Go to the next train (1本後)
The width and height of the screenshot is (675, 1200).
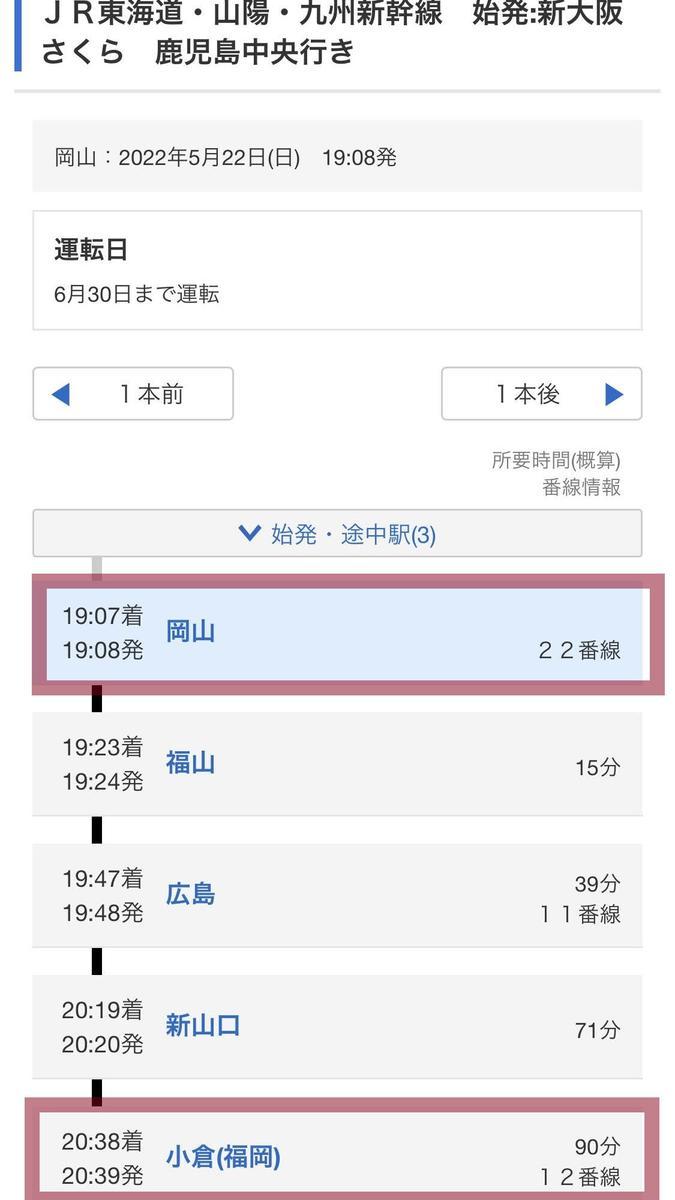pos(541,394)
